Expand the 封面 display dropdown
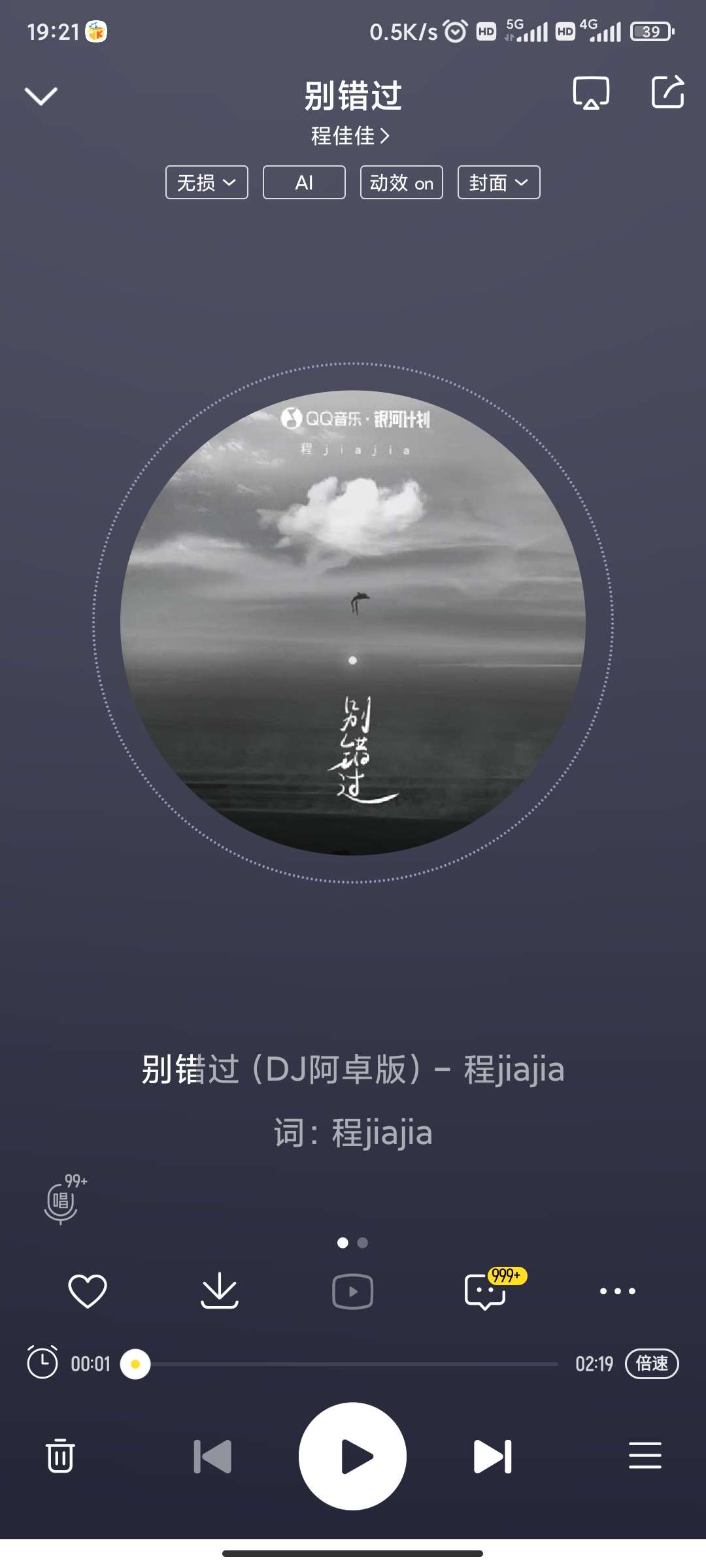The width and height of the screenshot is (706, 1568). click(x=499, y=182)
